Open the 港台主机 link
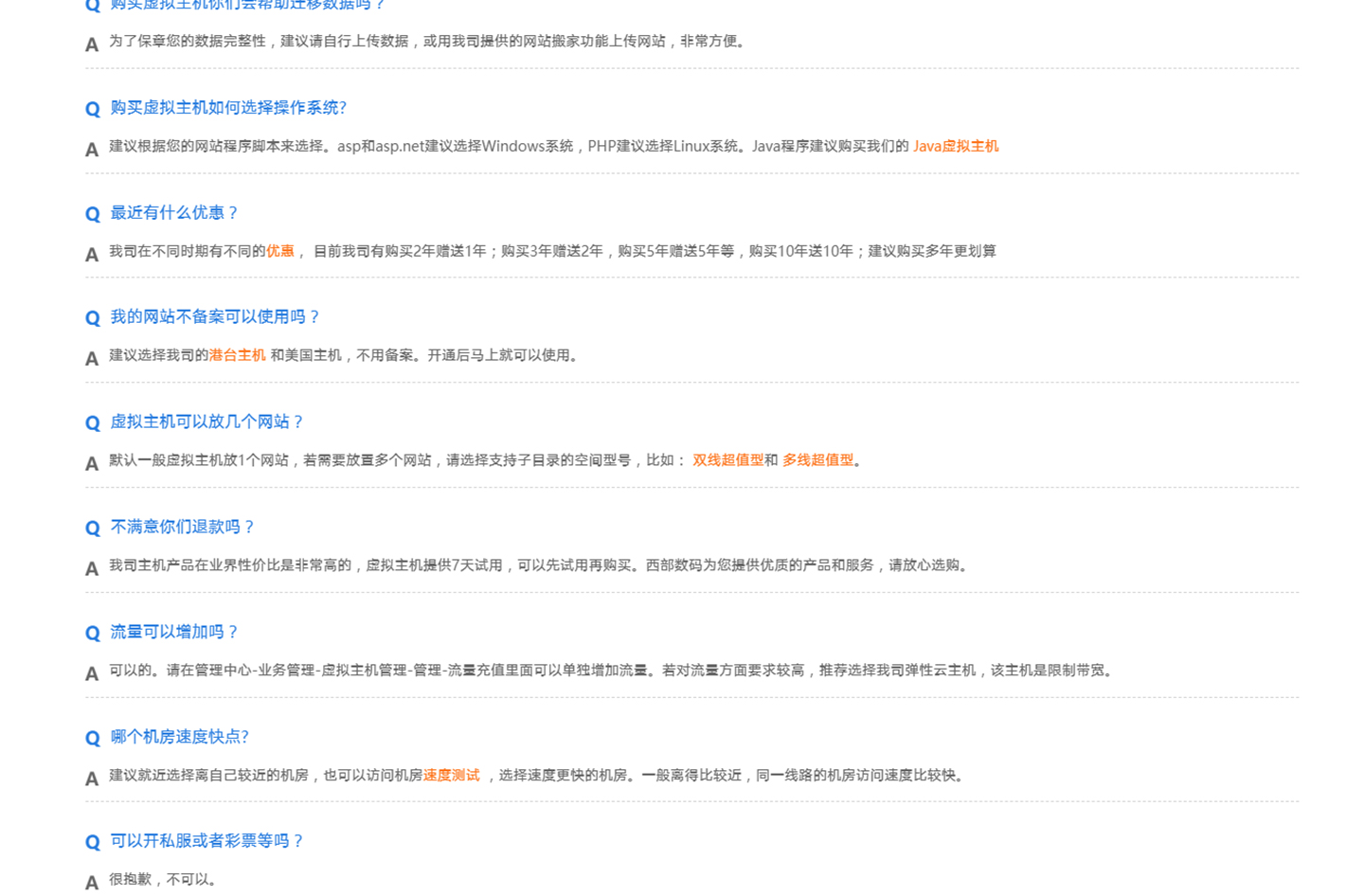The width and height of the screenshot is (1364, 896). point(237,355)
